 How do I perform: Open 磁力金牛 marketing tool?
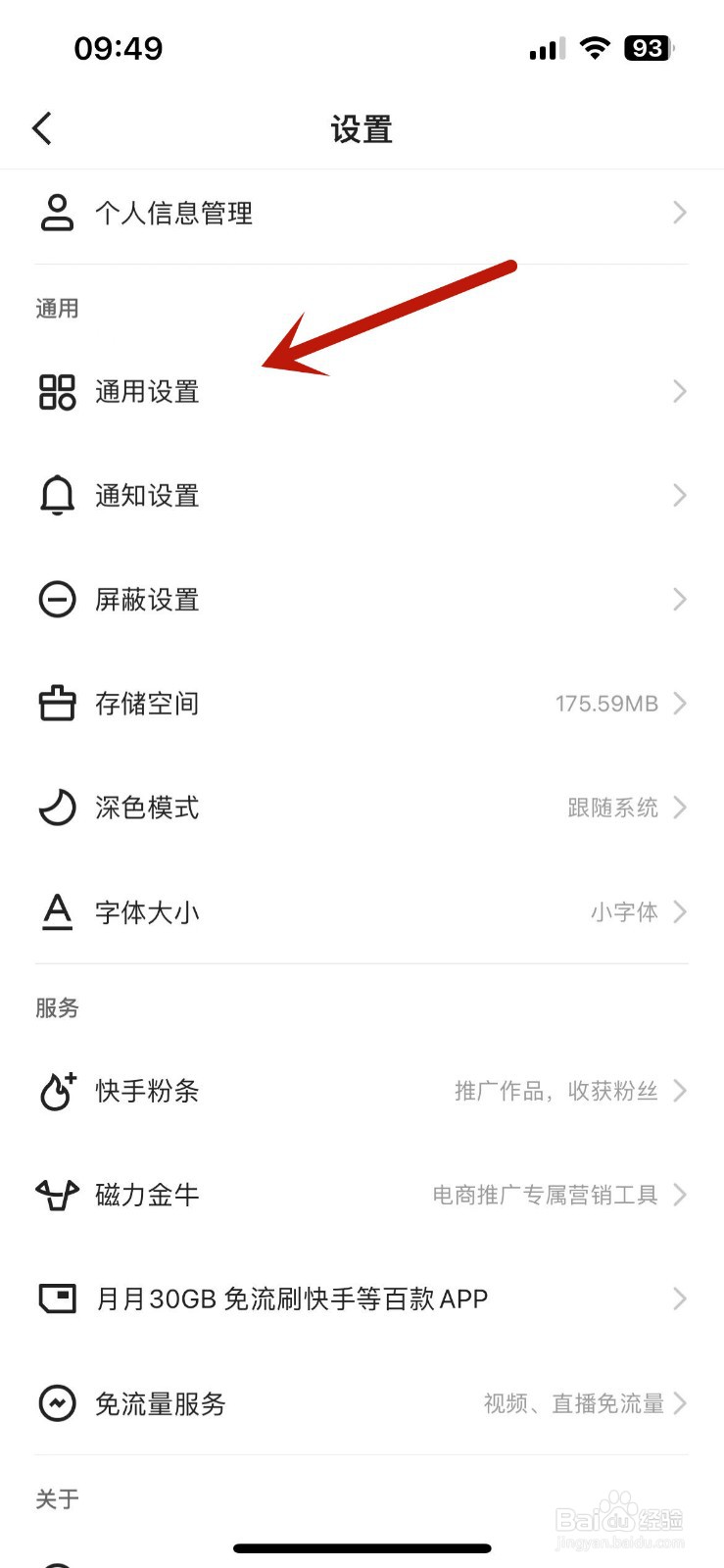361,1195
